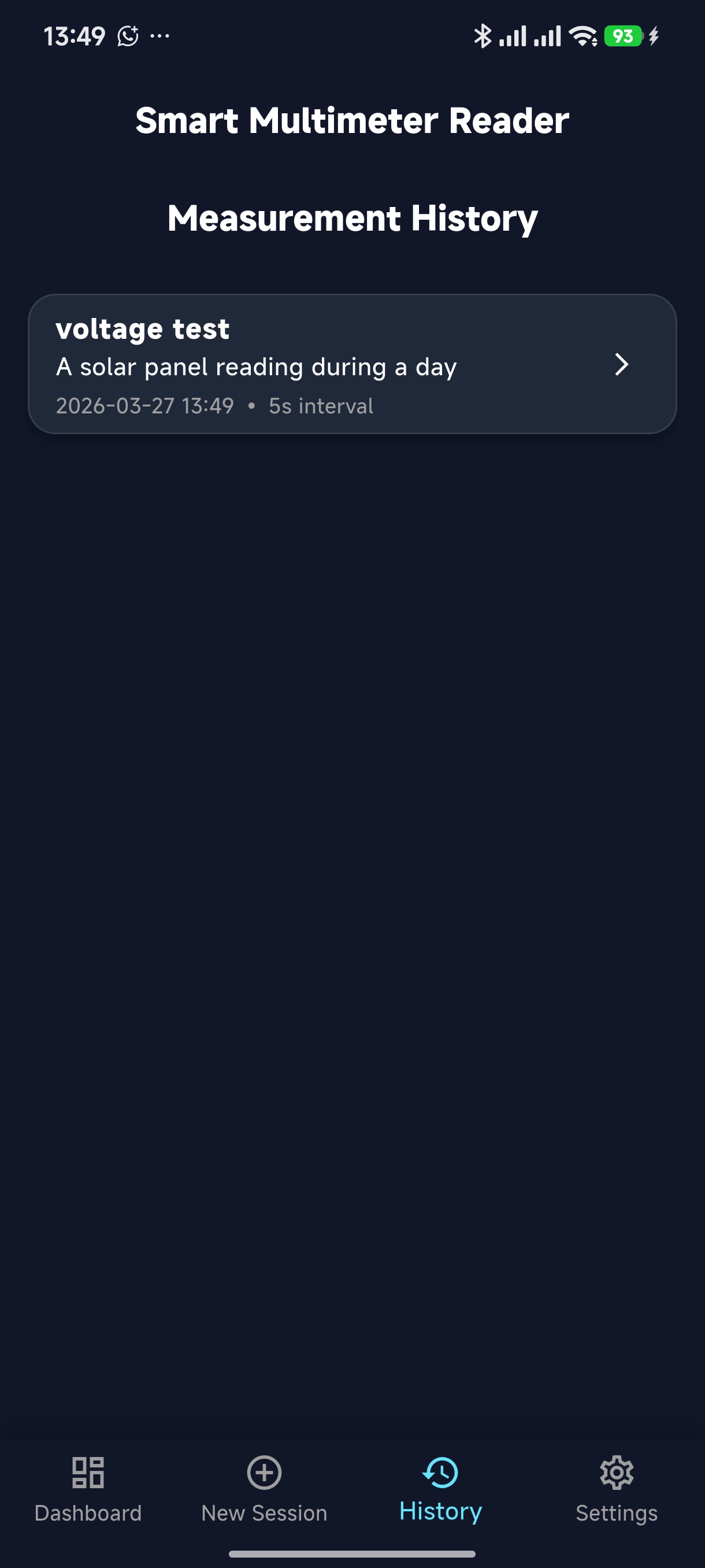Select the Dashboard grid icon
Viewport: 705px width, 1568px height.
88,1472
